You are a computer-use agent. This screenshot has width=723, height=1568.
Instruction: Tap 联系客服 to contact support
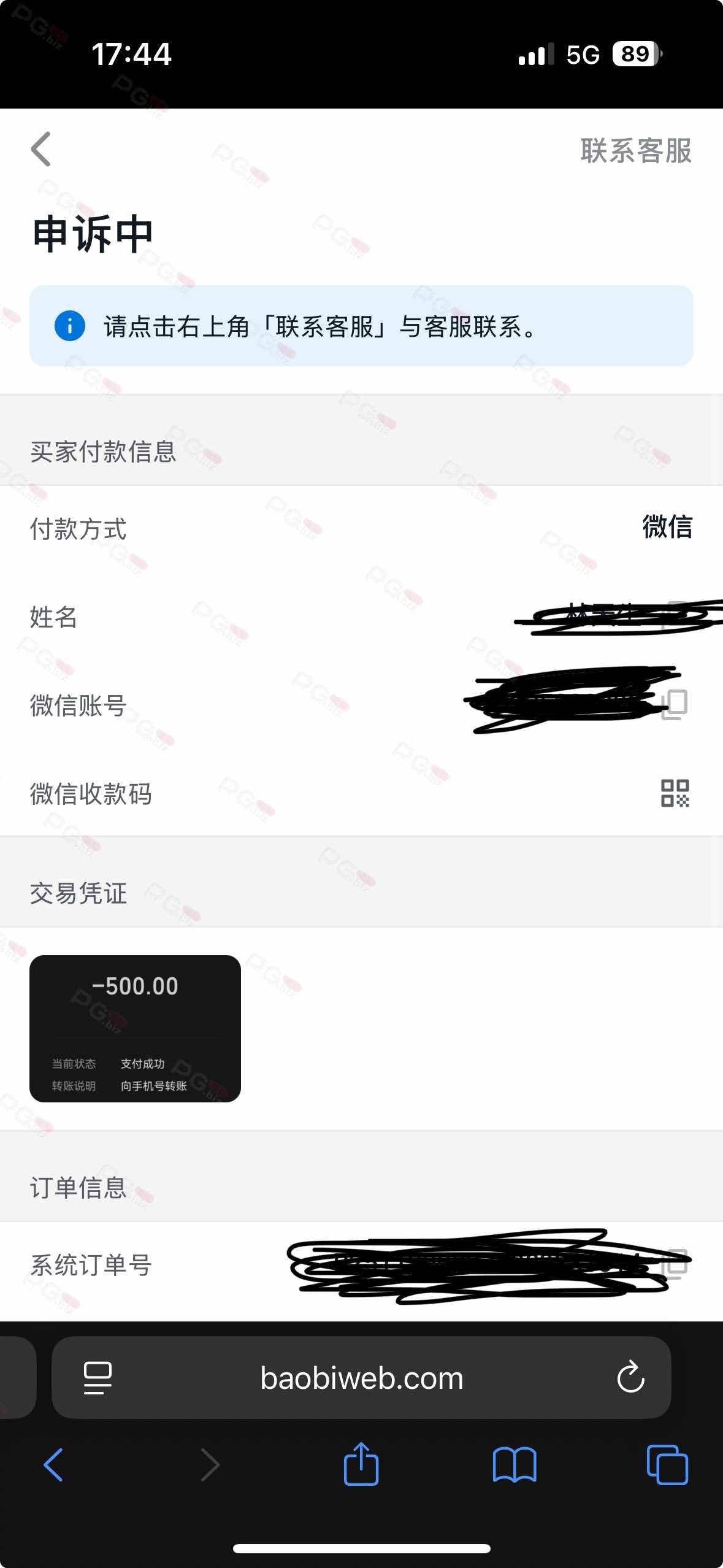point(636,150)
